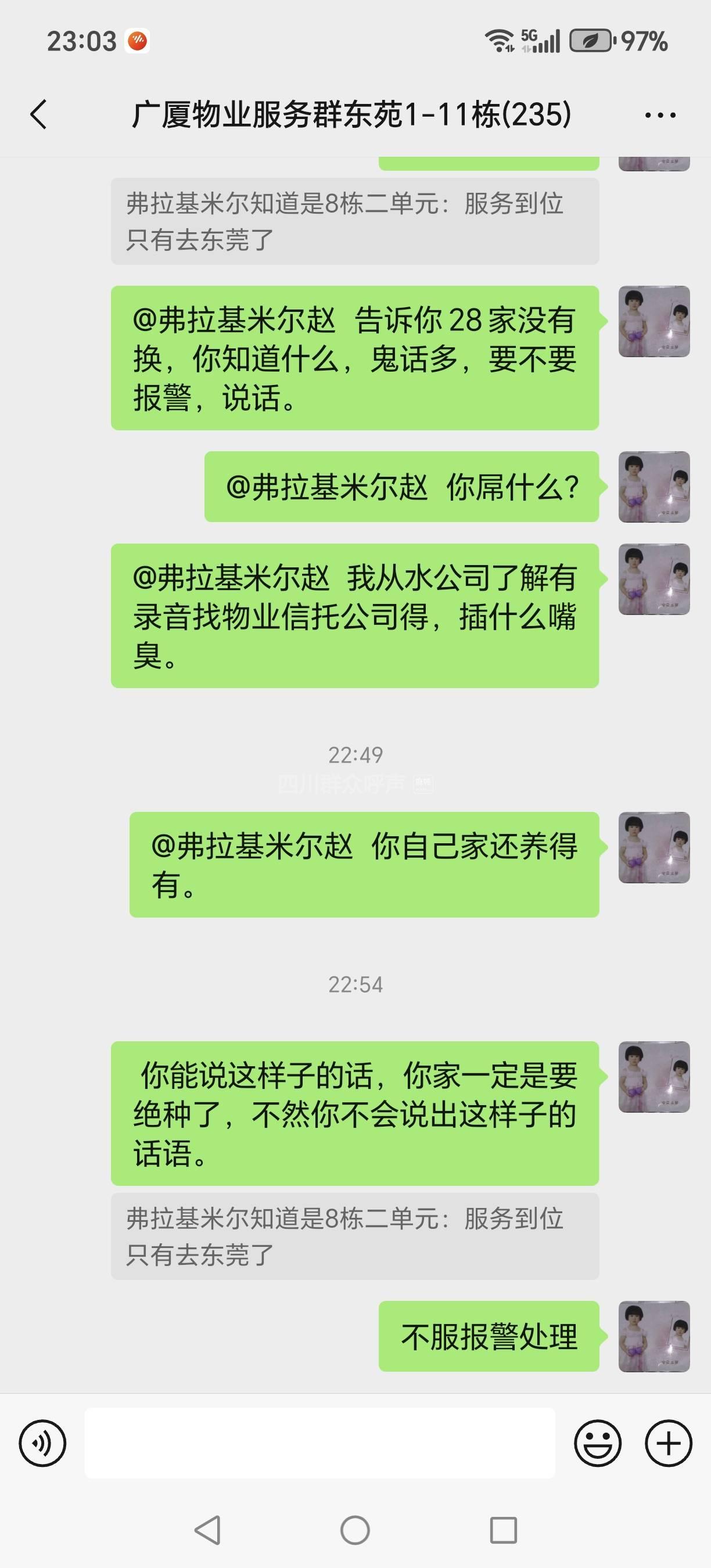This screenshot has width=711, height=1568.
Task: Open the emoji sticker panel
Action: (597, 1443)
